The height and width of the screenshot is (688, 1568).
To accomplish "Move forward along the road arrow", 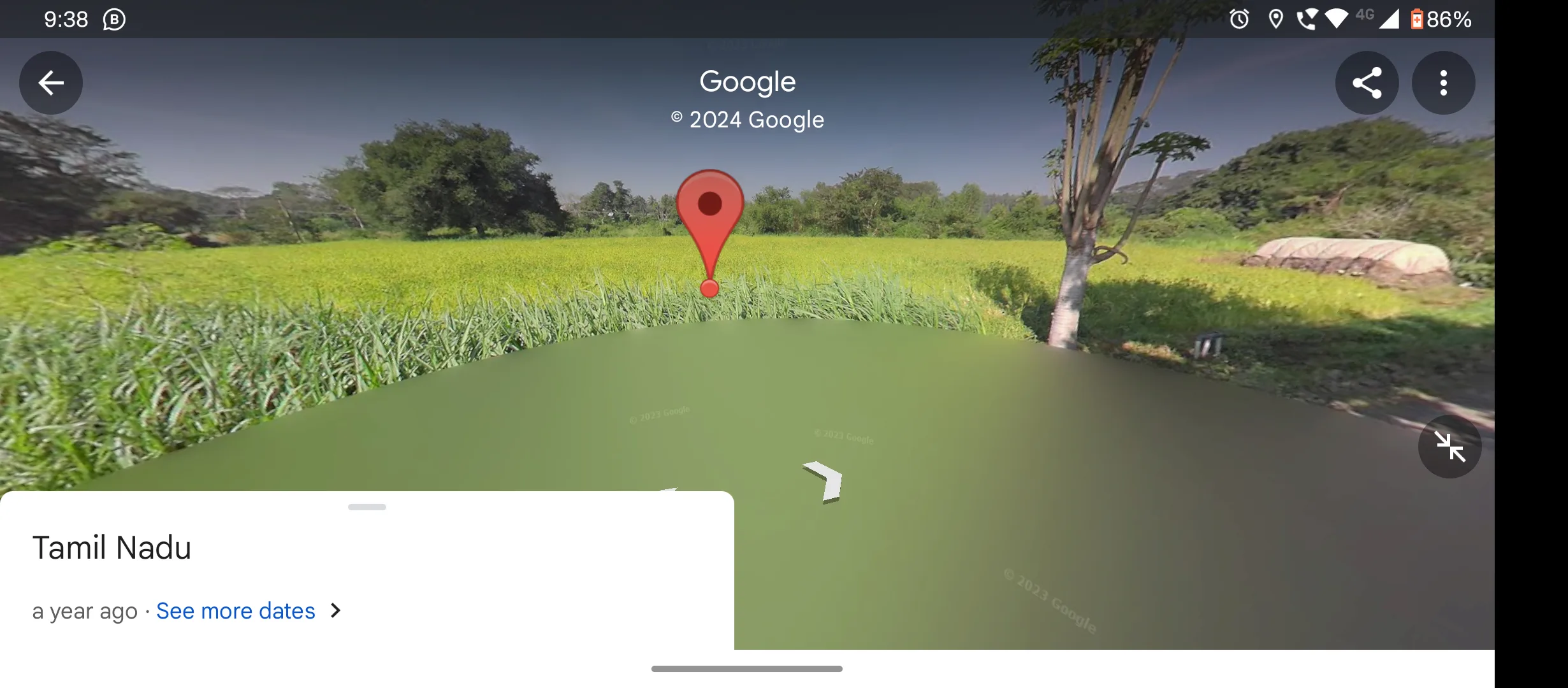I will coord(825,482).
